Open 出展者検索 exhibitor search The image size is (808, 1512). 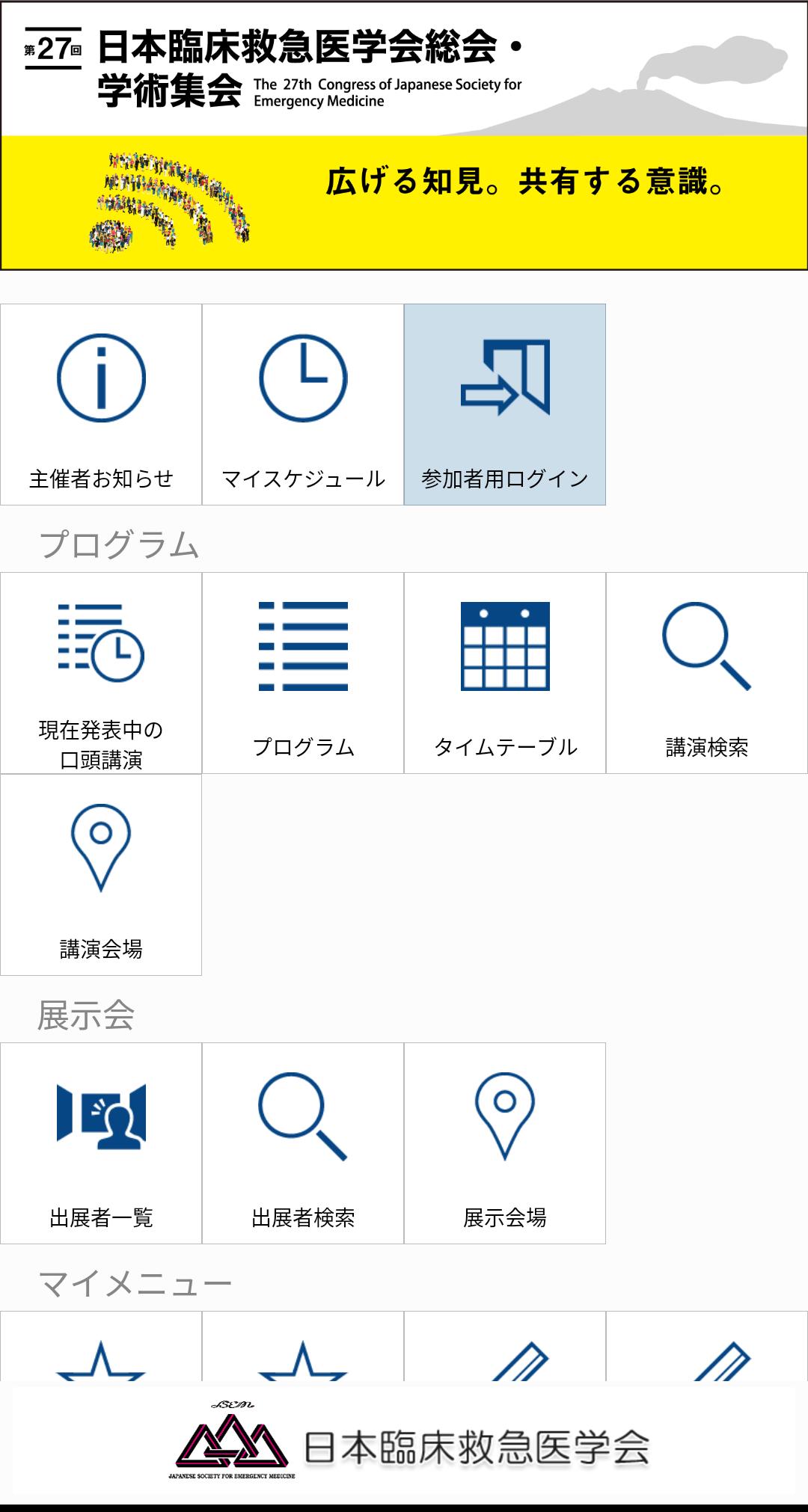(303, 1143)
